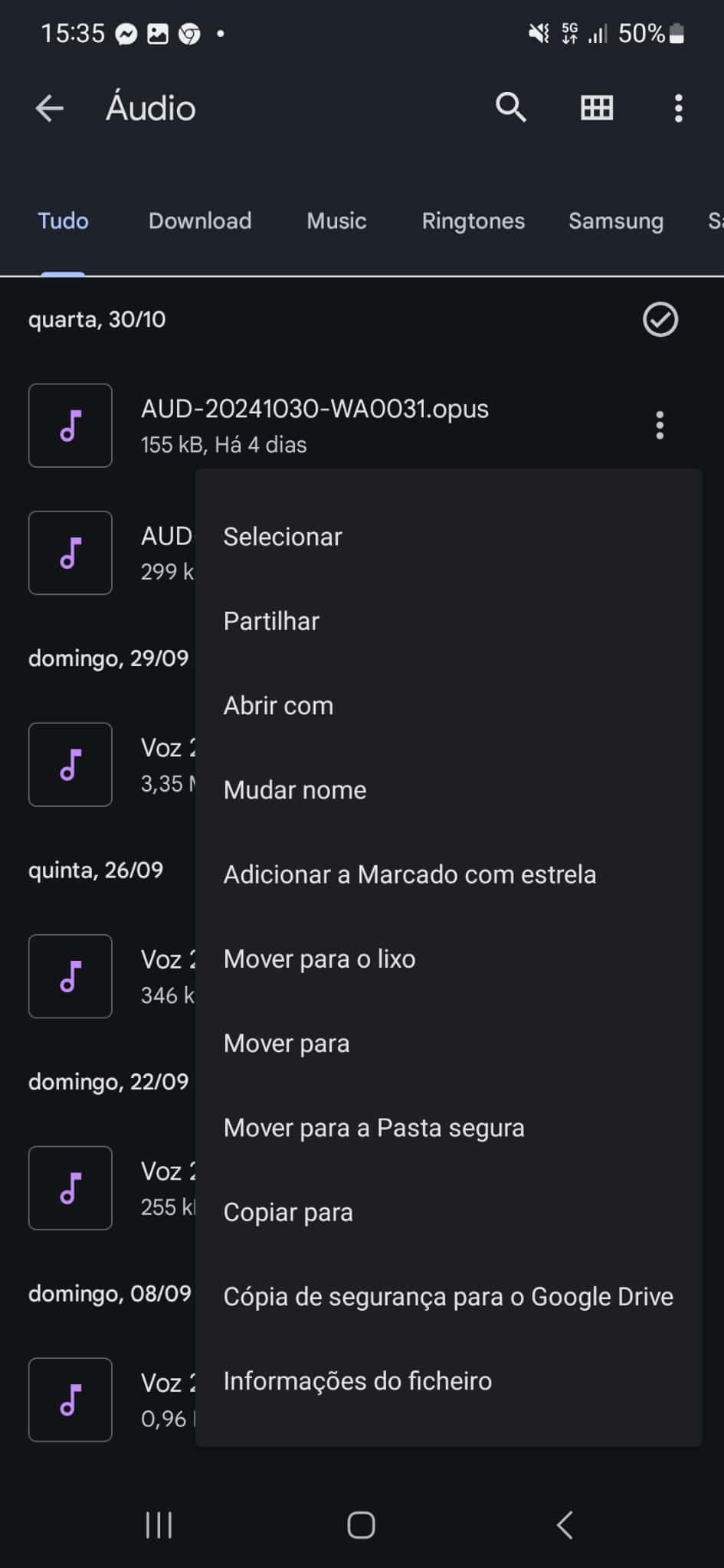Open the search icon in Áudio
The height and width of the screenshot is (1568, 724).
point(510,107)
